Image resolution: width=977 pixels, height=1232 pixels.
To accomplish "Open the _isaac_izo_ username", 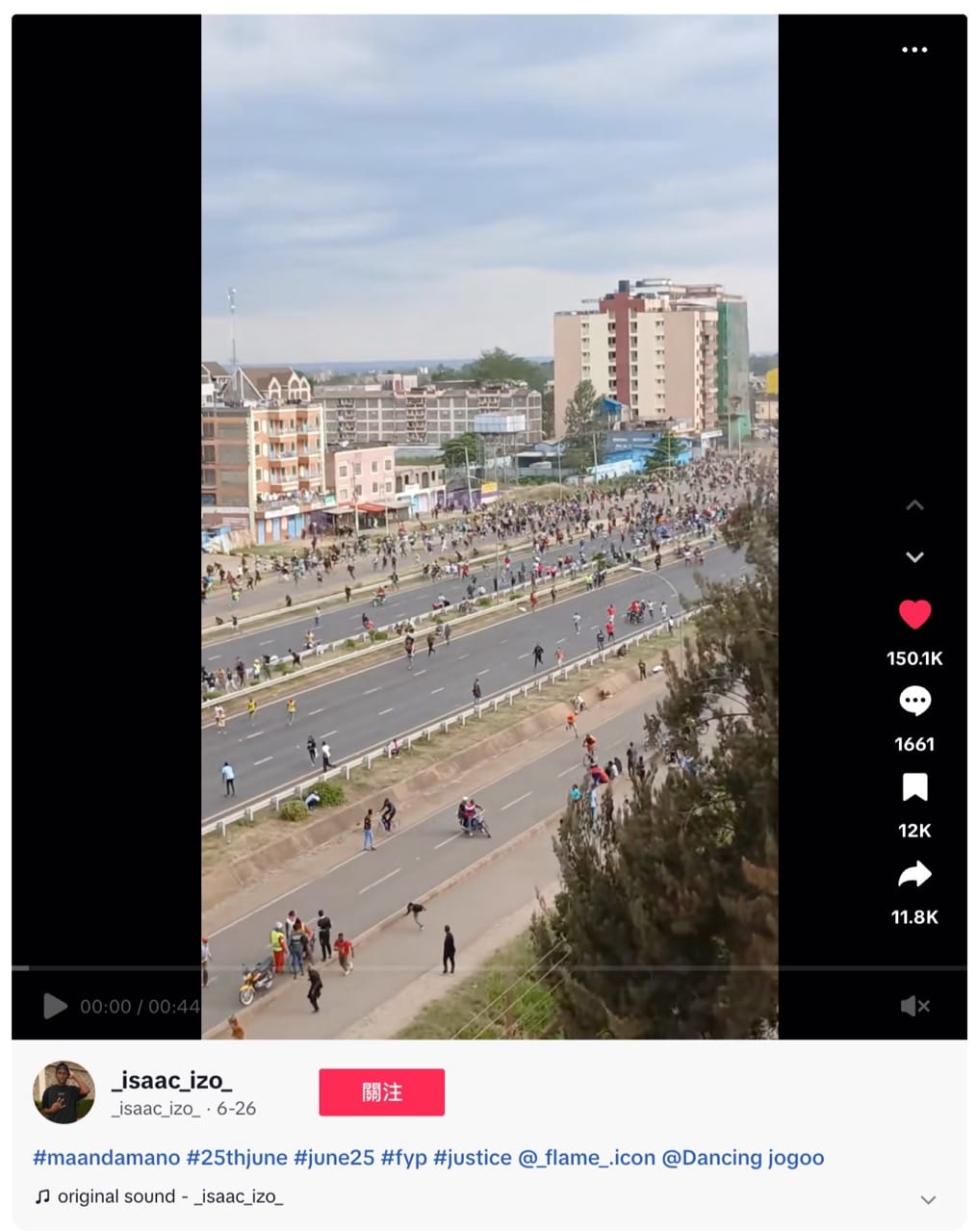I will point(171,1081).
